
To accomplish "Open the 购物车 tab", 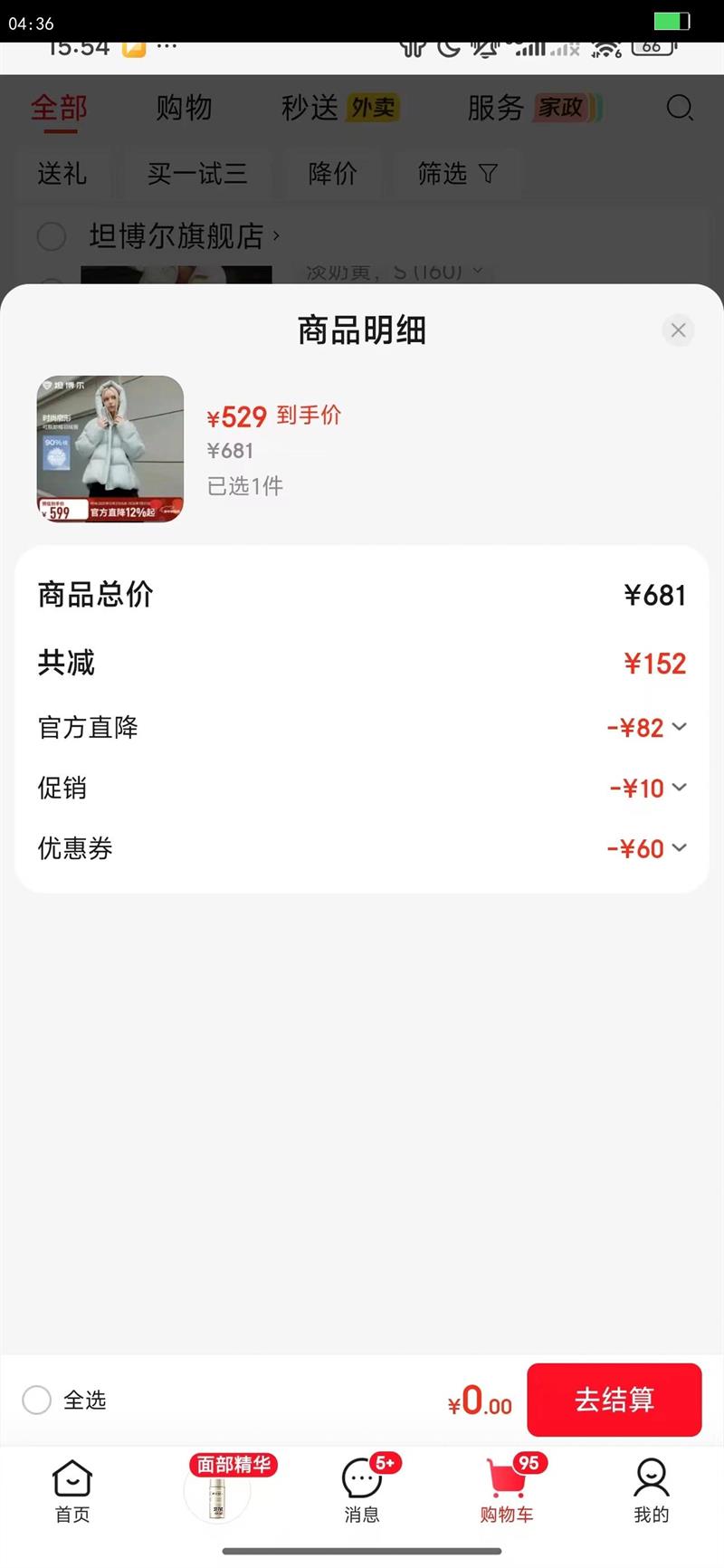I will click(507, 1490).
